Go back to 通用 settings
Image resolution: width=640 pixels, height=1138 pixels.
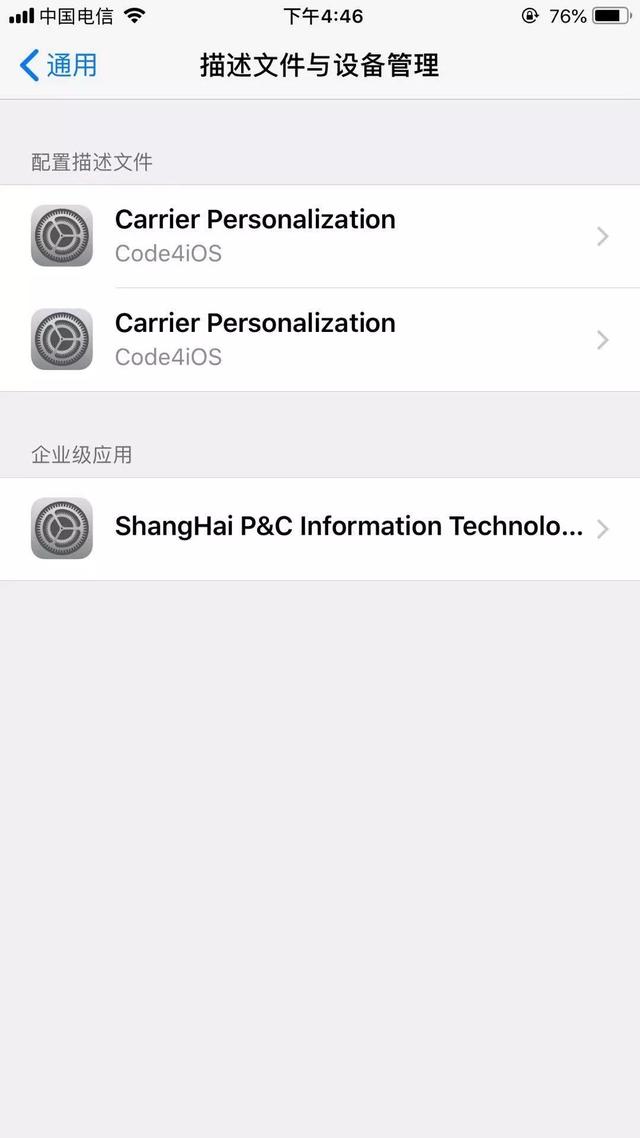tap(59, 66)
